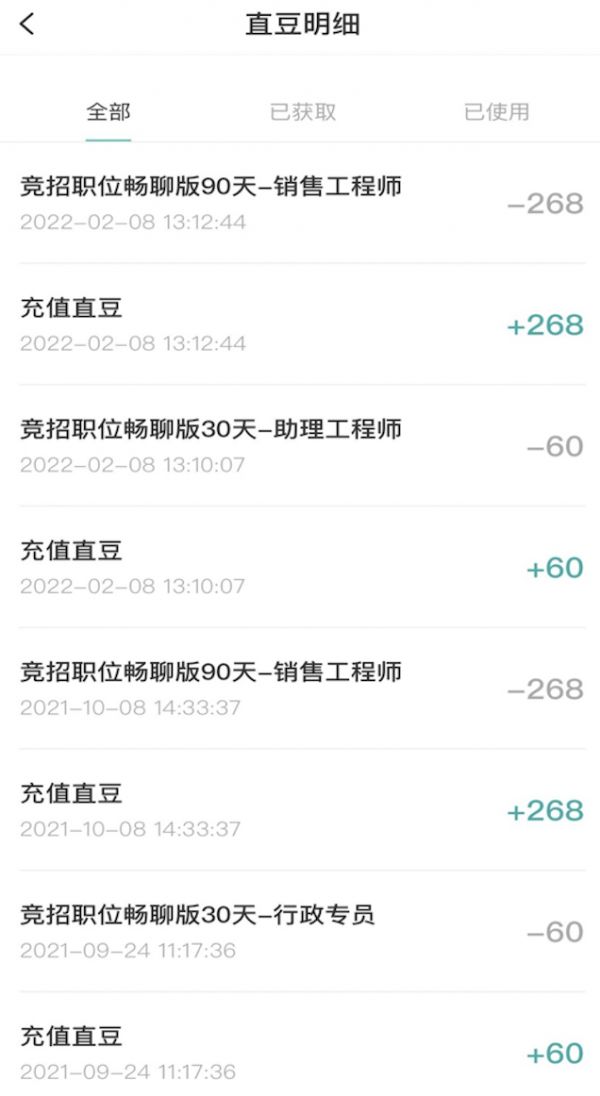Show the 已使用 tab

[496, 111]
